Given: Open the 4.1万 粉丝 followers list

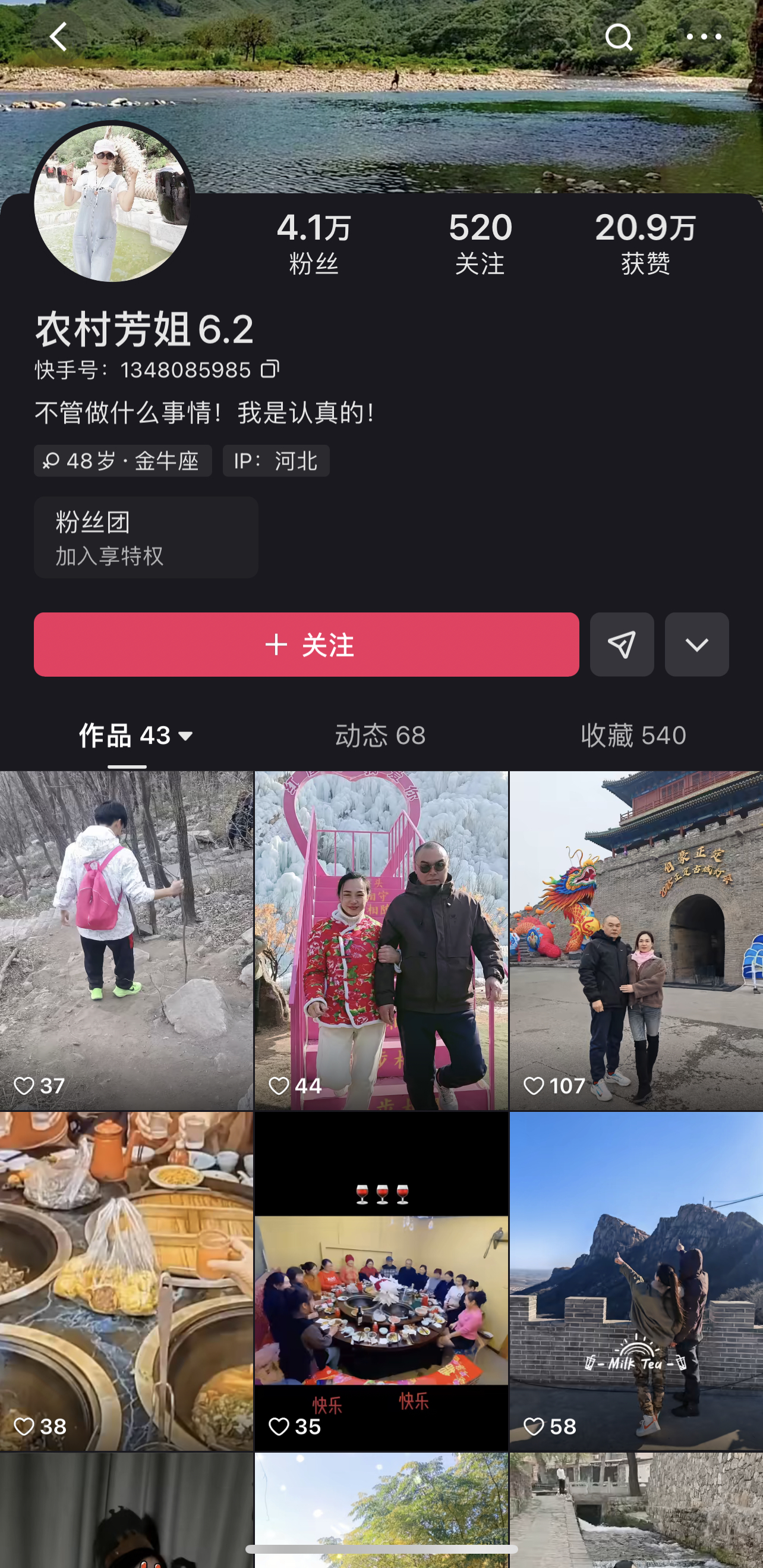Looking at the screenshot, I should 313,243.
